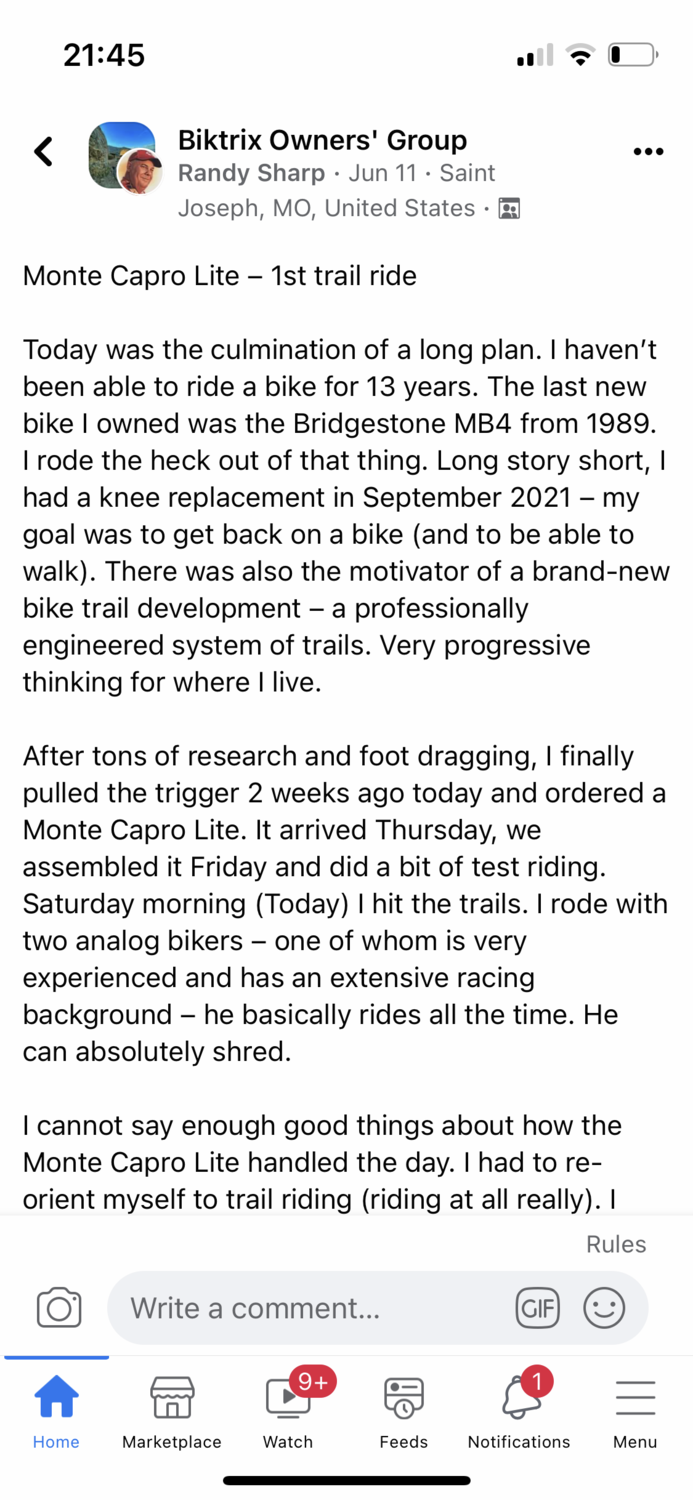
Task: Open the emoji picker
Action: click(x=604, y=1308)
